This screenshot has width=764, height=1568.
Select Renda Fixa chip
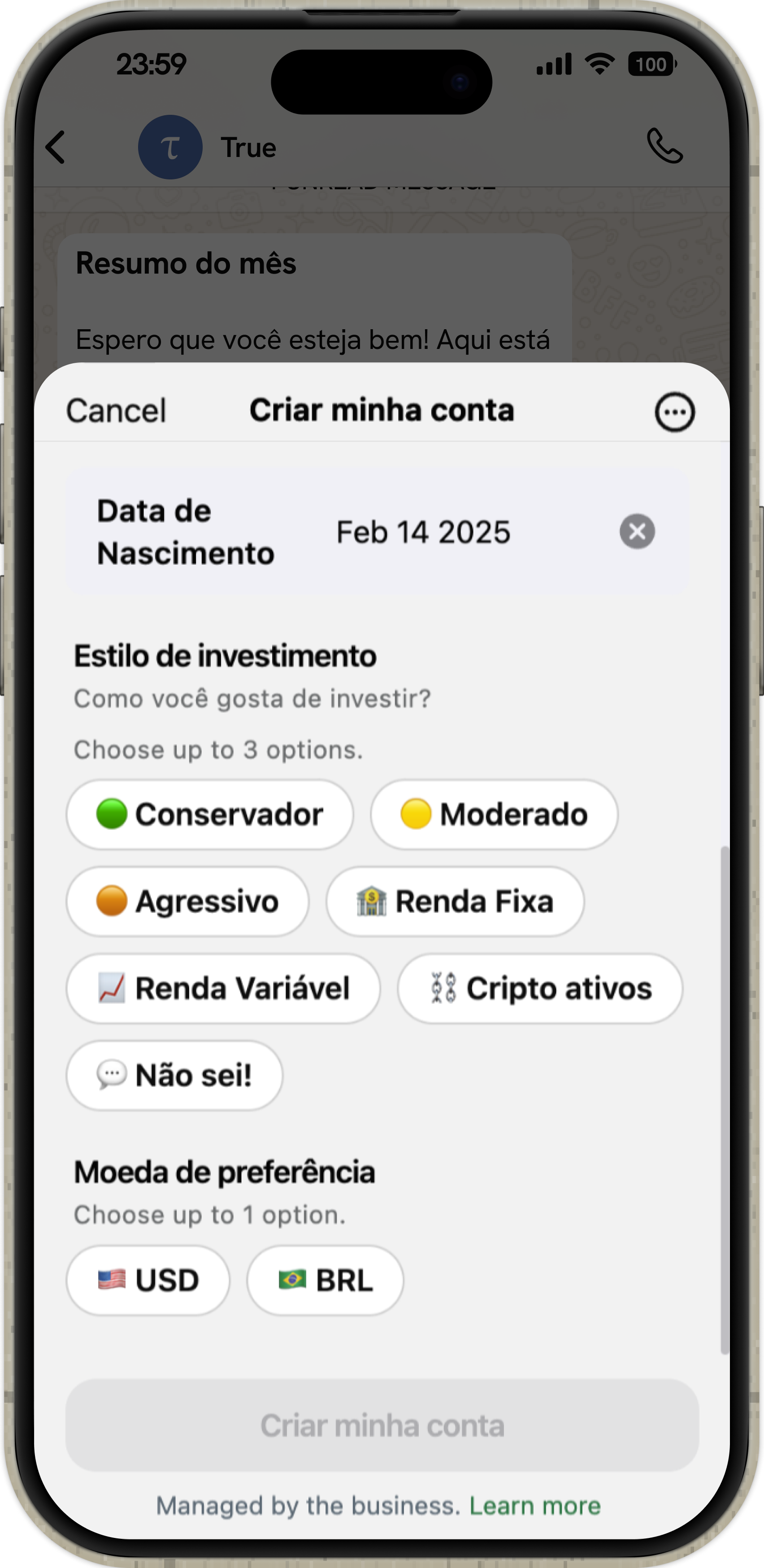(x=455, y=902)
